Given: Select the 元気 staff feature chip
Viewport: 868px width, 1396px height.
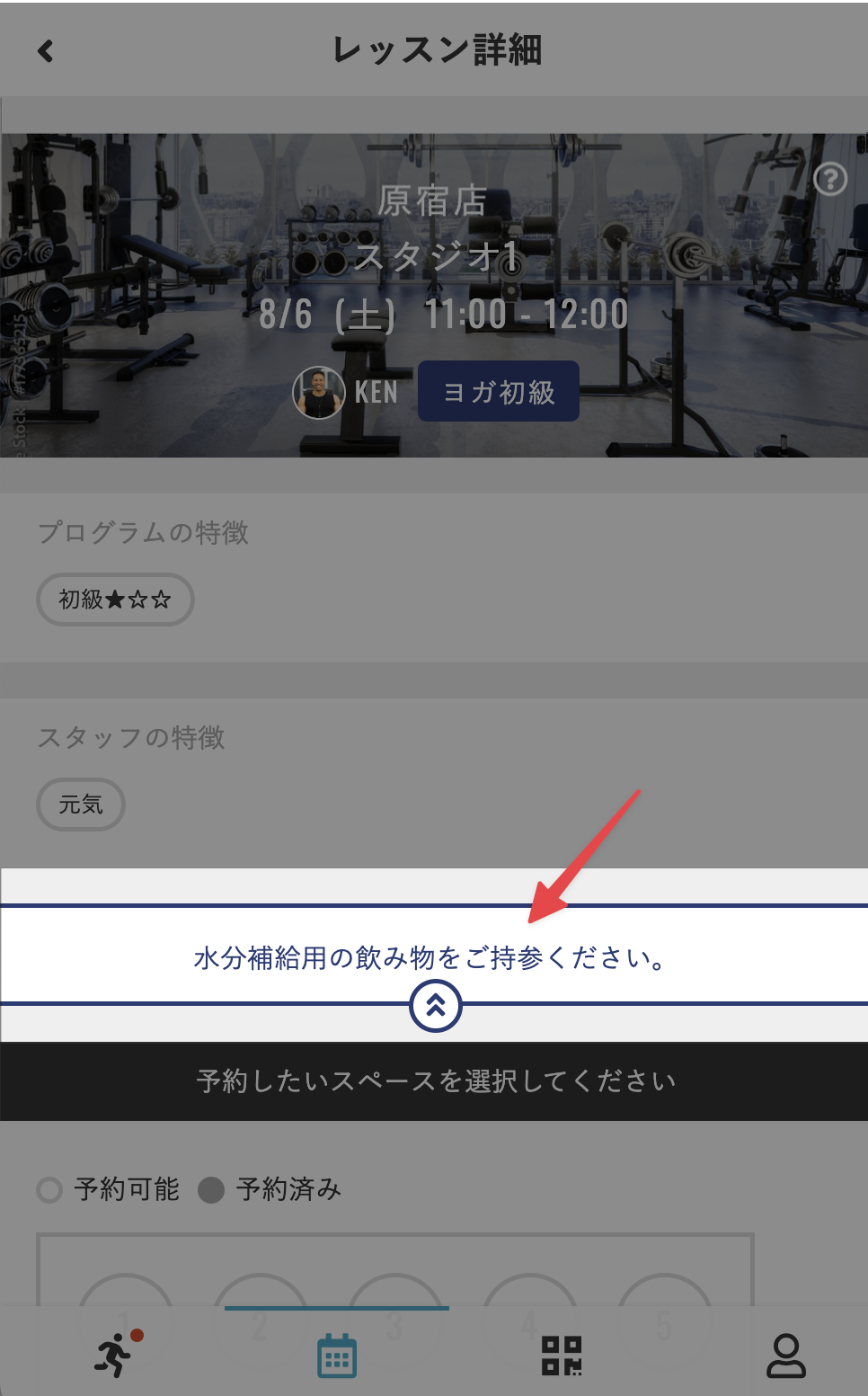Looking at the screenshot, I should pos(81,805).
